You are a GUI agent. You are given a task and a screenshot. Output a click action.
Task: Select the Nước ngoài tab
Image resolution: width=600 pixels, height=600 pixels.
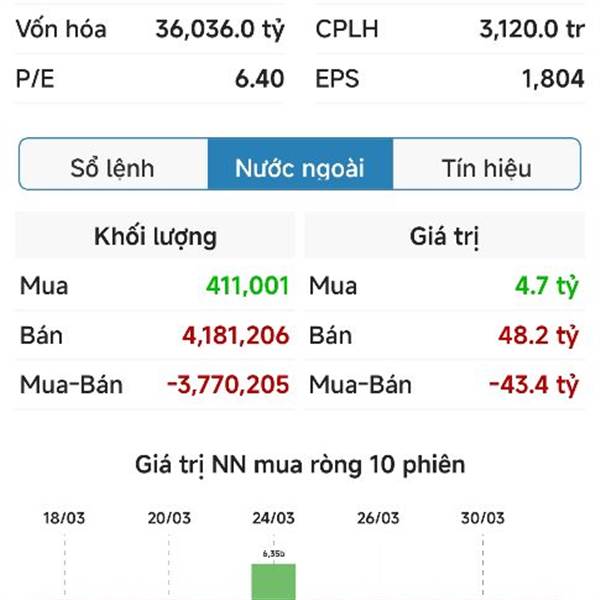(x=300, y=166)
